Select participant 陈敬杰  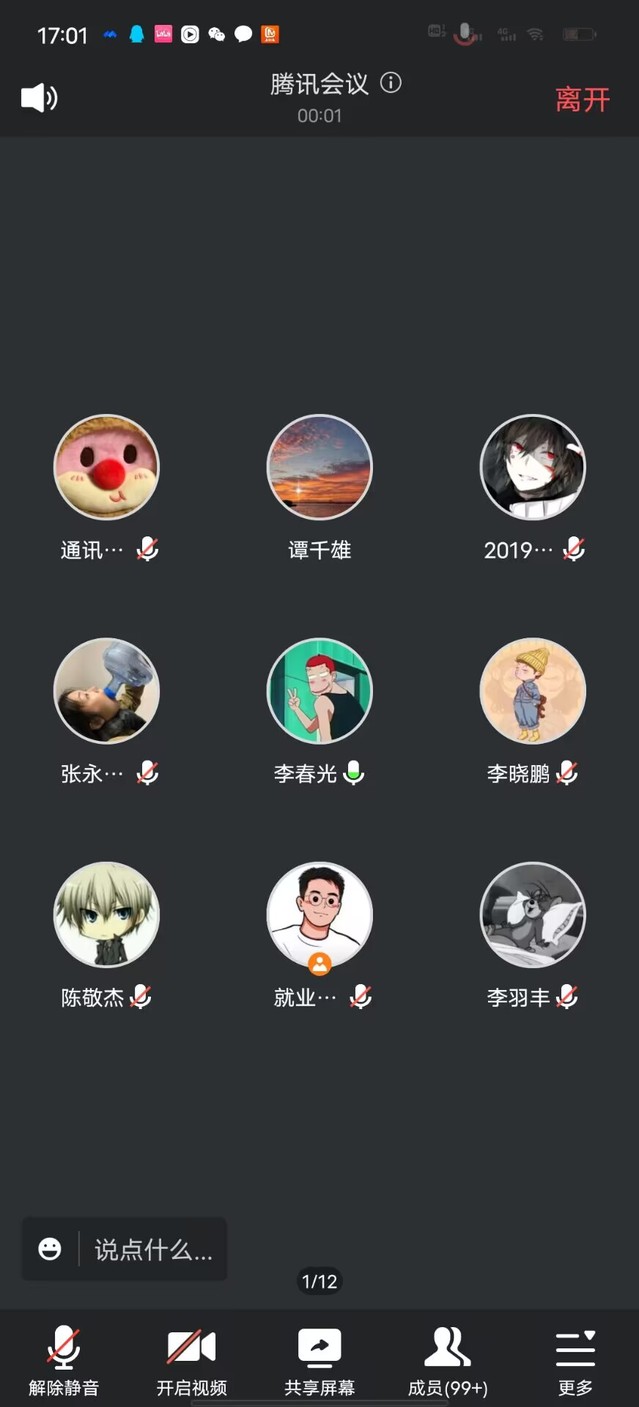pyautogui.click(x=106, y=915)
